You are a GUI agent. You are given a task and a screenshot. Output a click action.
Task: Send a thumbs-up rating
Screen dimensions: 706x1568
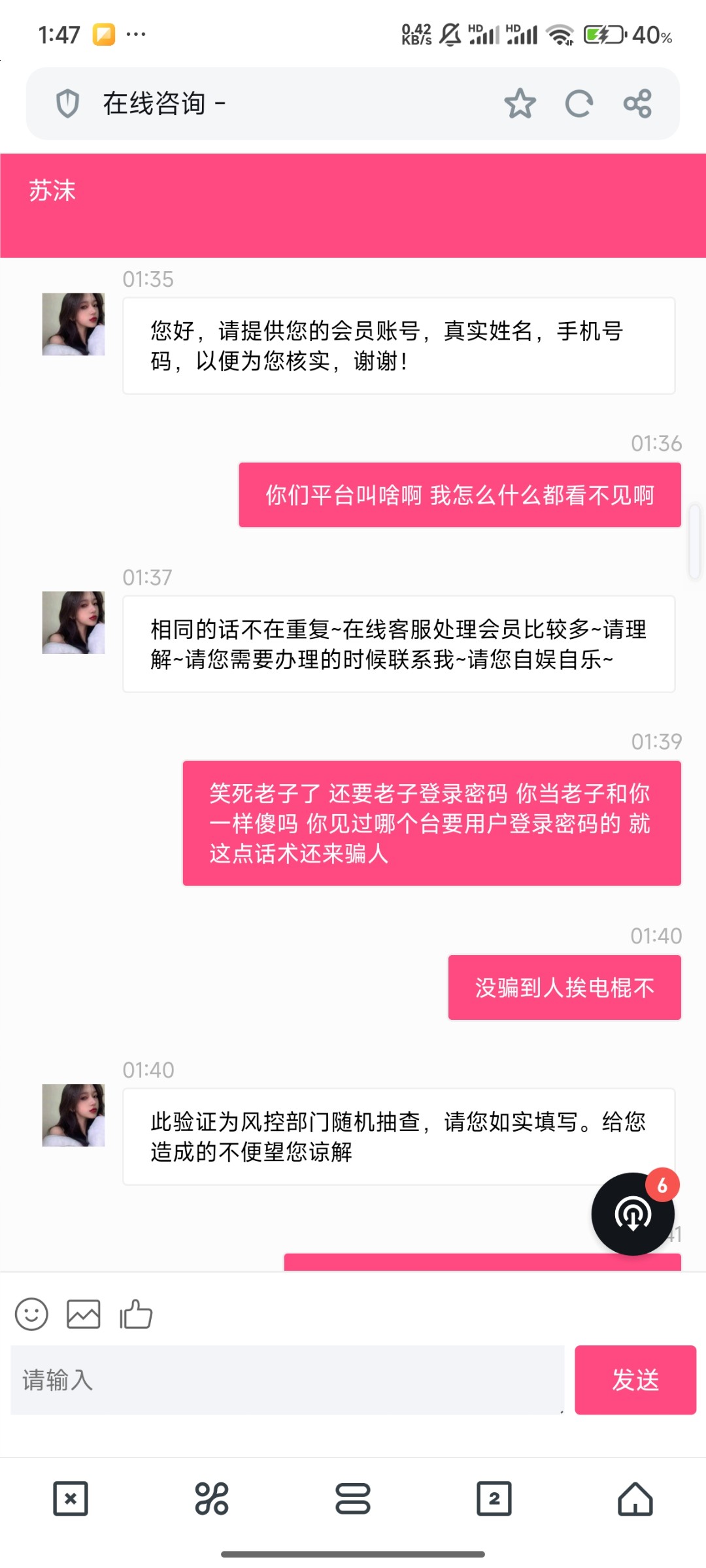click(x=136, y=1314)
